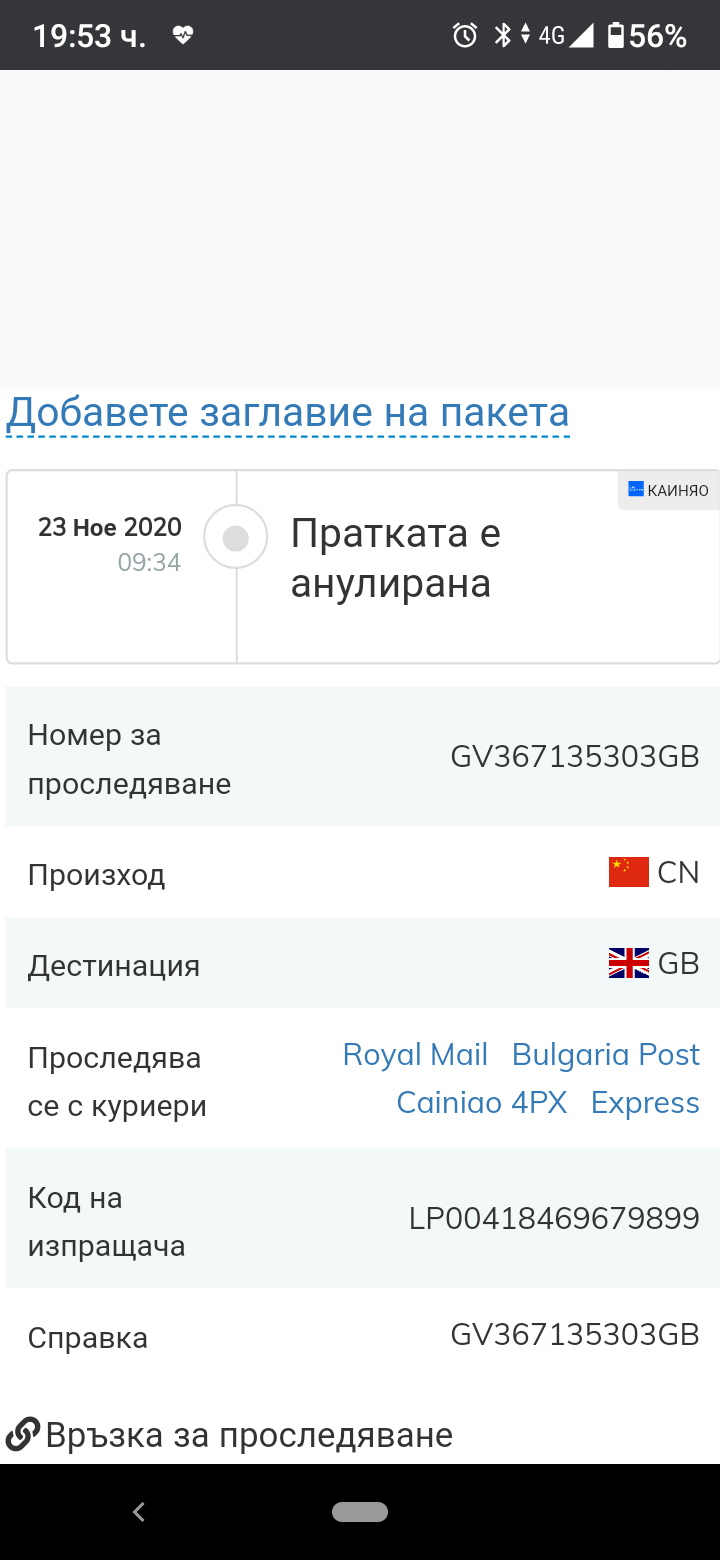Open the Bulgaria Post courier link
This screenshot has width=720, height=1560.
[x=605, y=1055]
